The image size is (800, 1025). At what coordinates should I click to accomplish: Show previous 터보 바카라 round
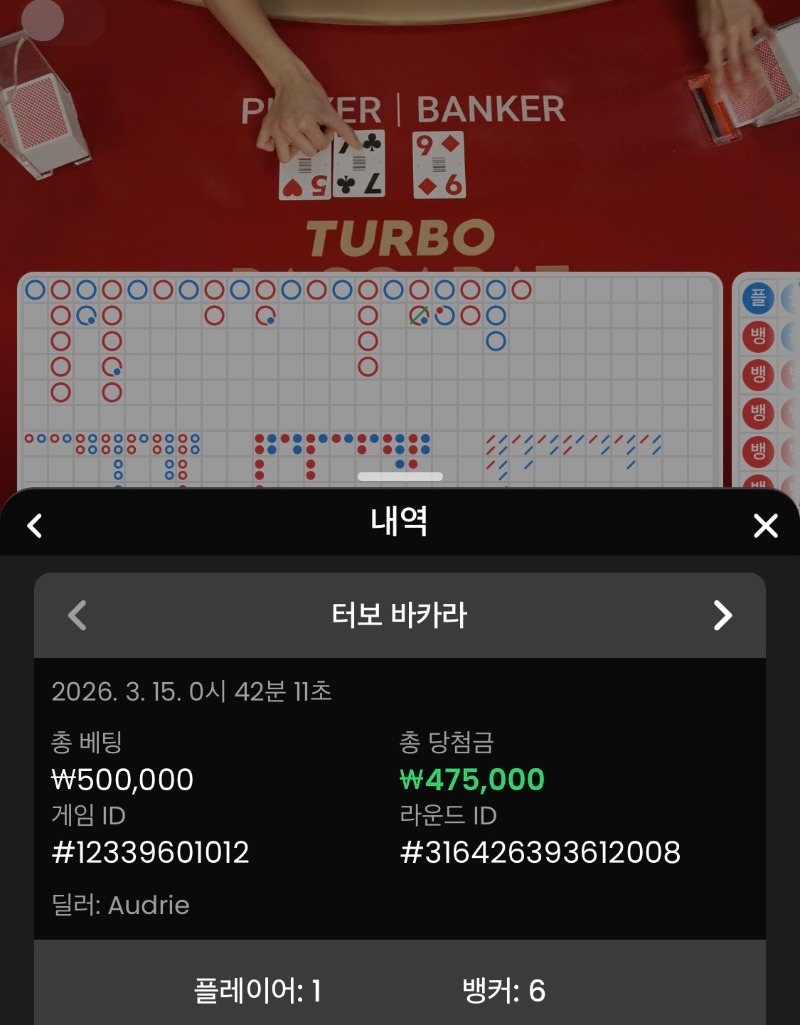[77, 615]
